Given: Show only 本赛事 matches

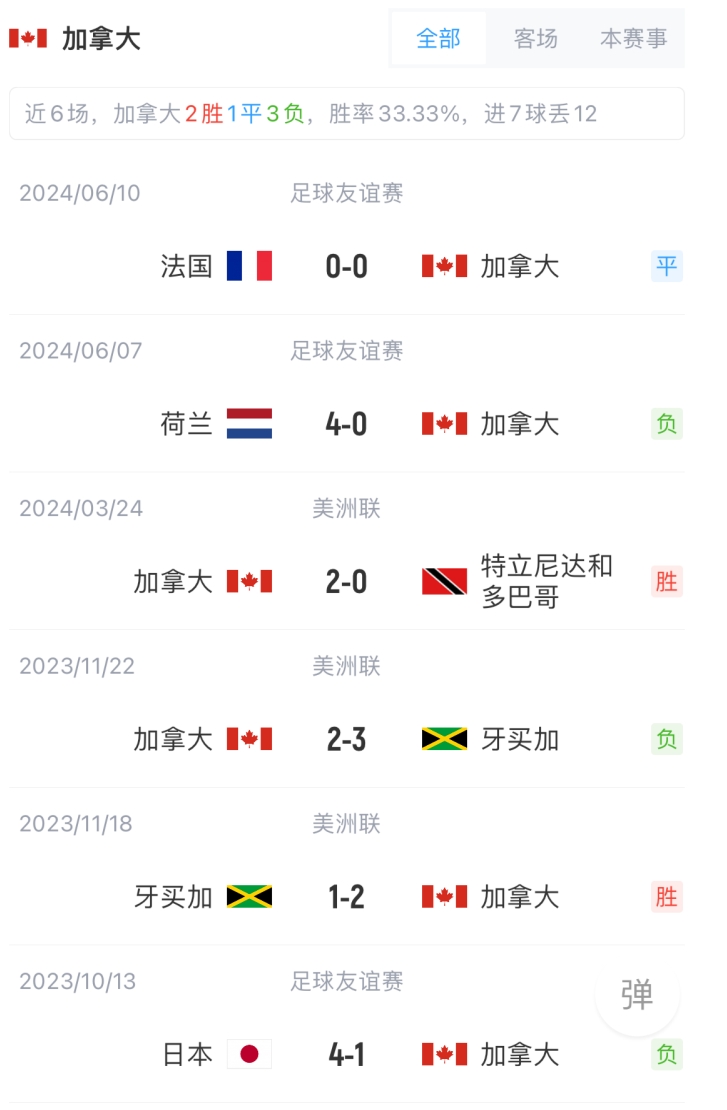Looking at the screenshot, I should click(x=633, y=39).
